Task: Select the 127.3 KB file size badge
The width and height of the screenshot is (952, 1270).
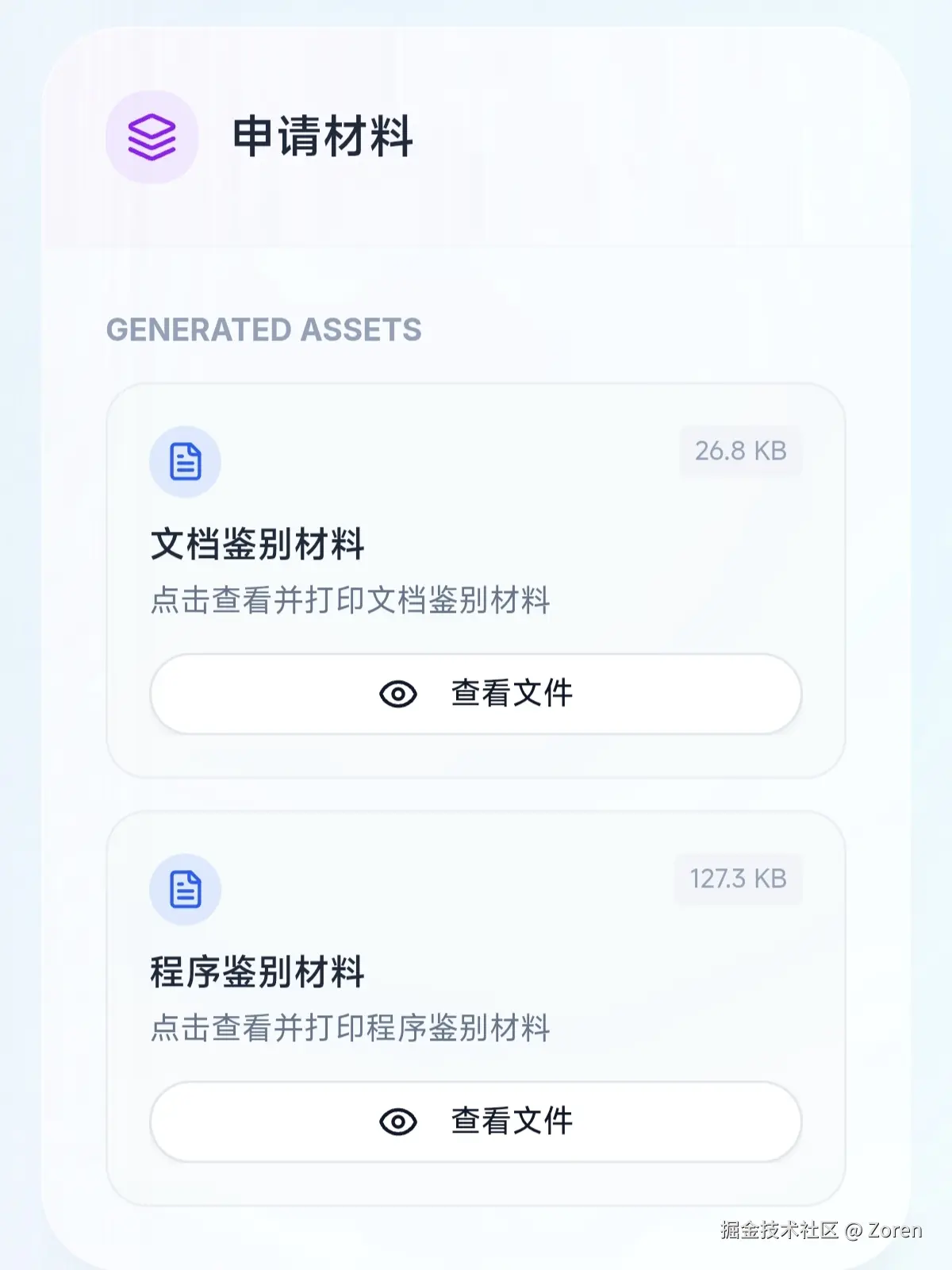Action: [x=738, y=879]
